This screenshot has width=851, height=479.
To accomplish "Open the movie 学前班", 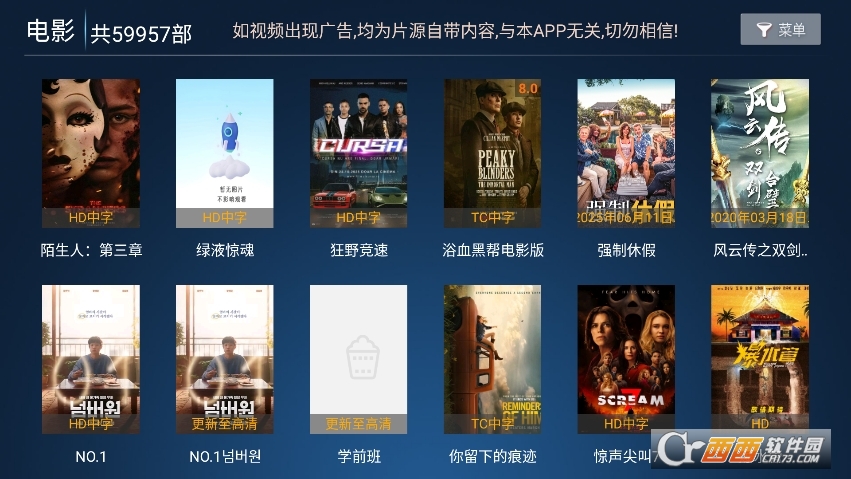I will click(x=358, y=360).
